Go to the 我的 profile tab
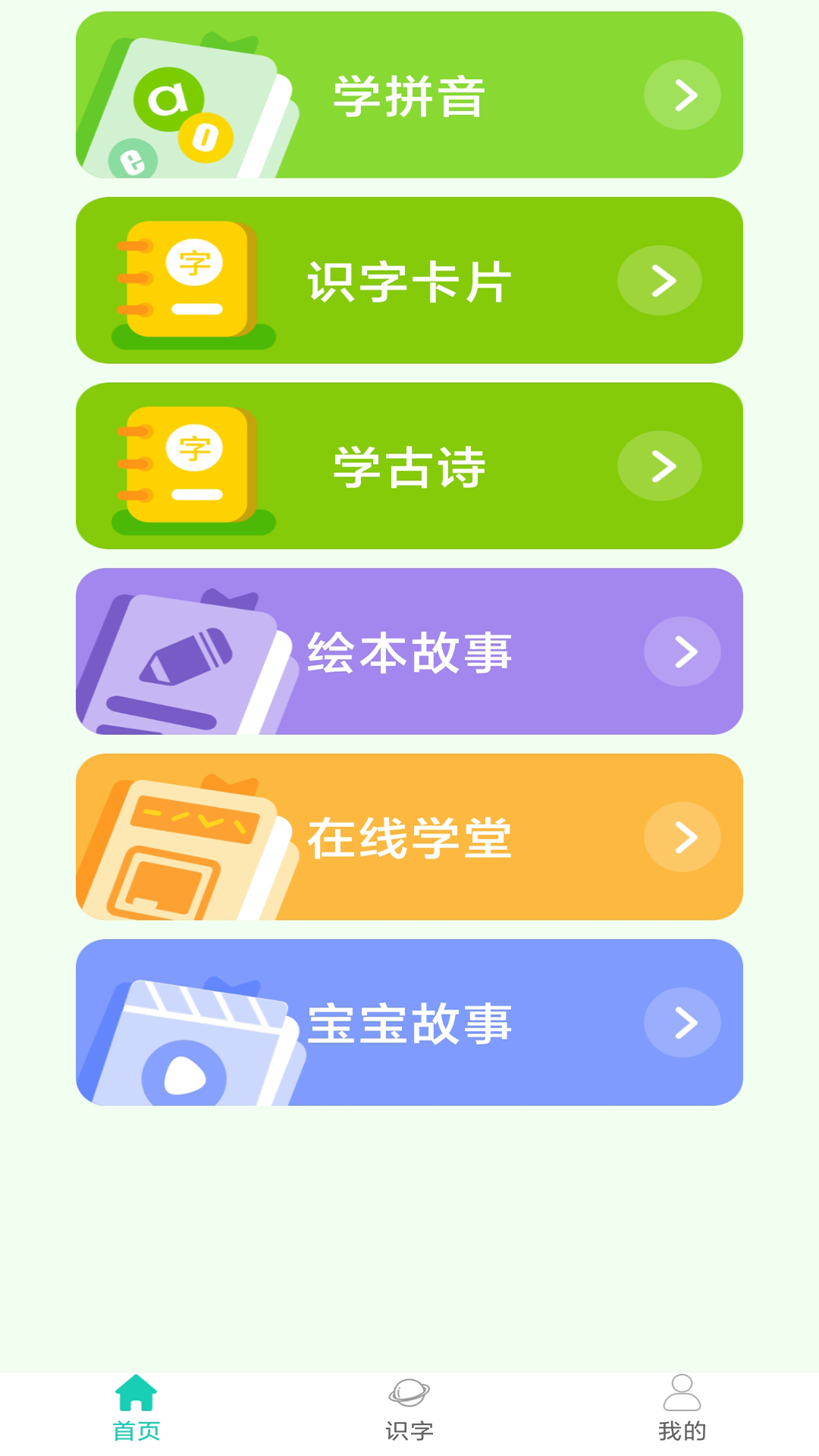The width and height of the screenshot is (819, 1456). click(682, 1409)
